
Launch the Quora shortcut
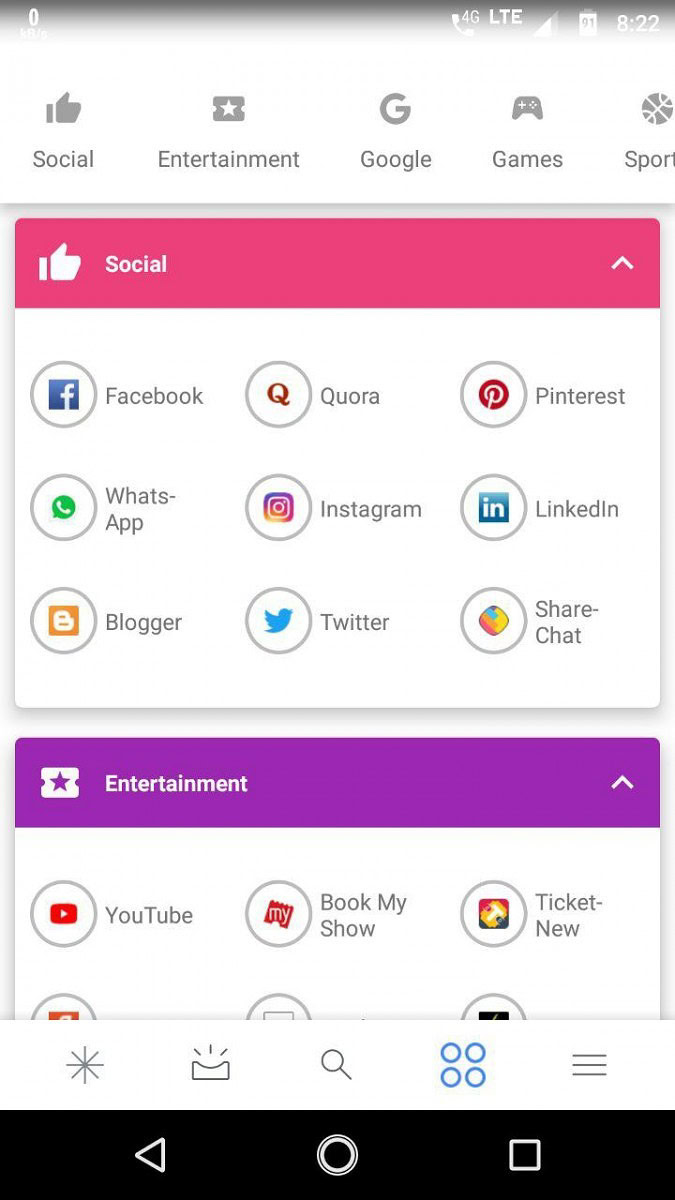pyautogui.click(x=314, y=395)
